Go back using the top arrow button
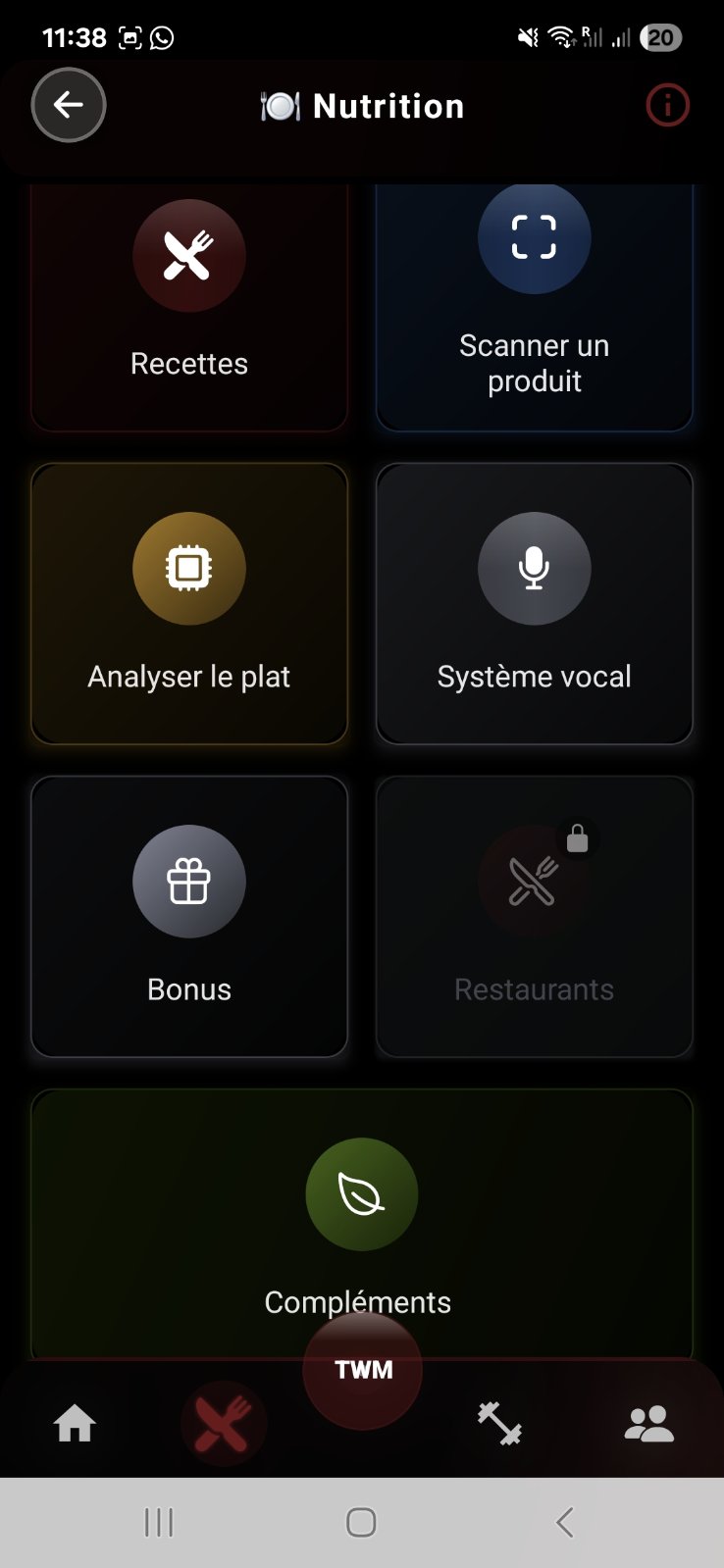This screenshot has width=724, height=1568. click(69, 105)
